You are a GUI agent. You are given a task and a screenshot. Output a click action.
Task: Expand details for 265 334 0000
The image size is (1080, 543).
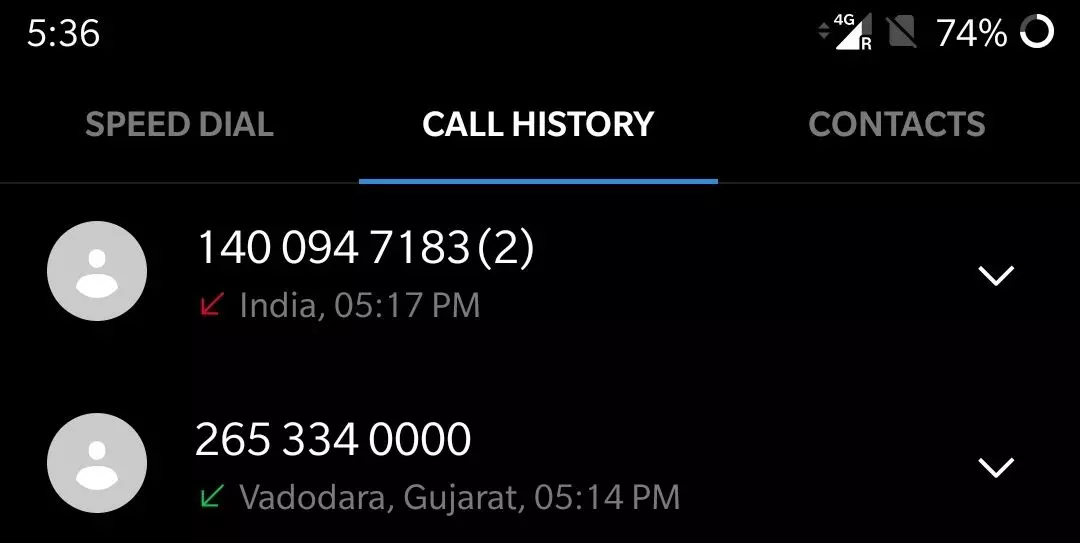tap(995, 467)
